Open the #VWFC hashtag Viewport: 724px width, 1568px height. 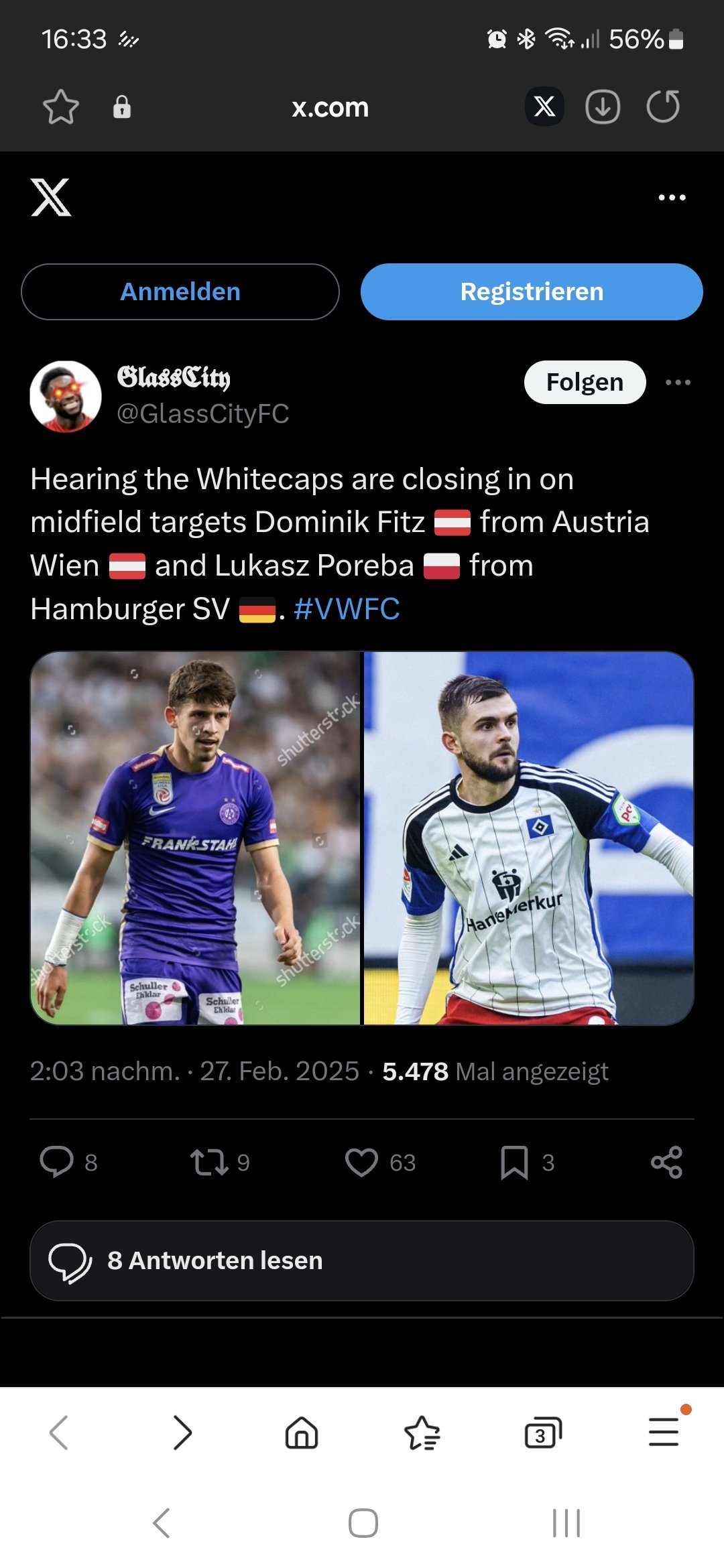(x=347, y=609)
